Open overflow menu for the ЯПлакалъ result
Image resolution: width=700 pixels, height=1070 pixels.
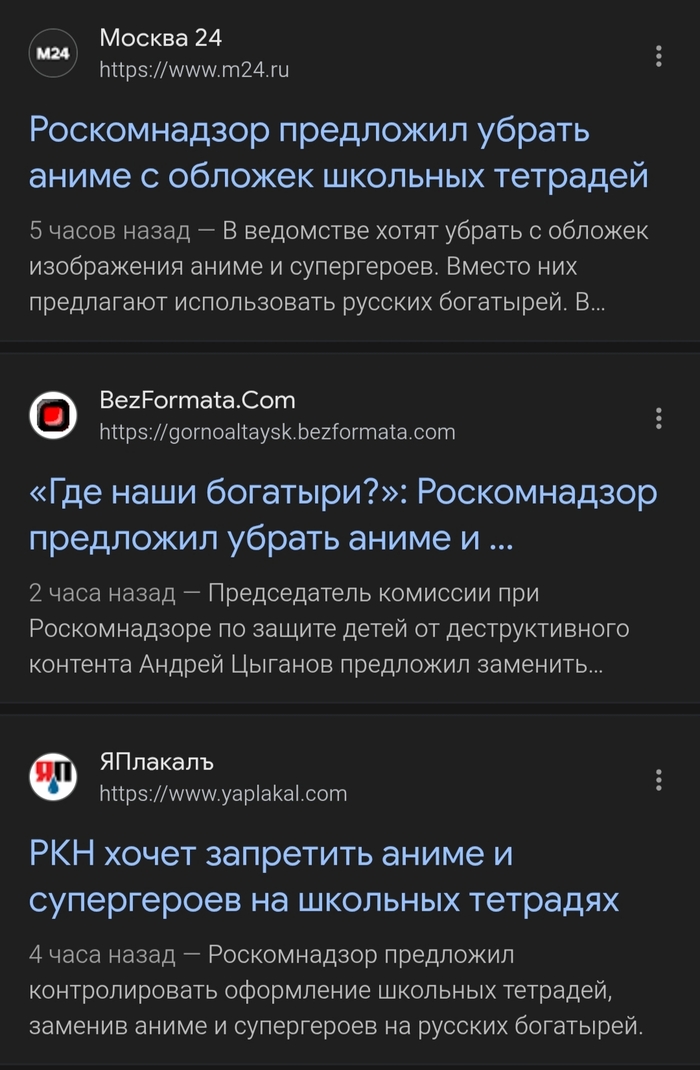click(x=658, y=779)
